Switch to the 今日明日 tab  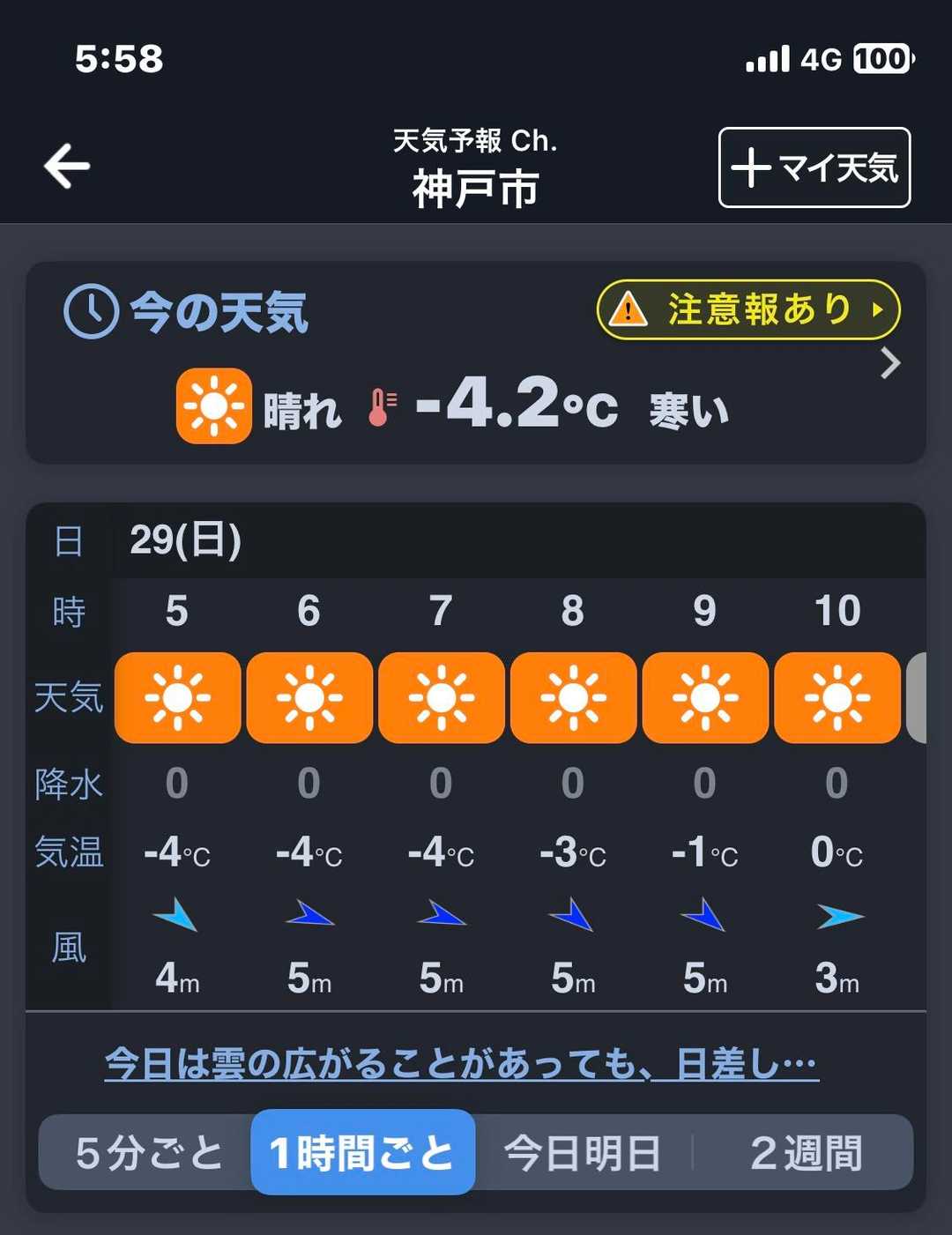pos(583,1153)
